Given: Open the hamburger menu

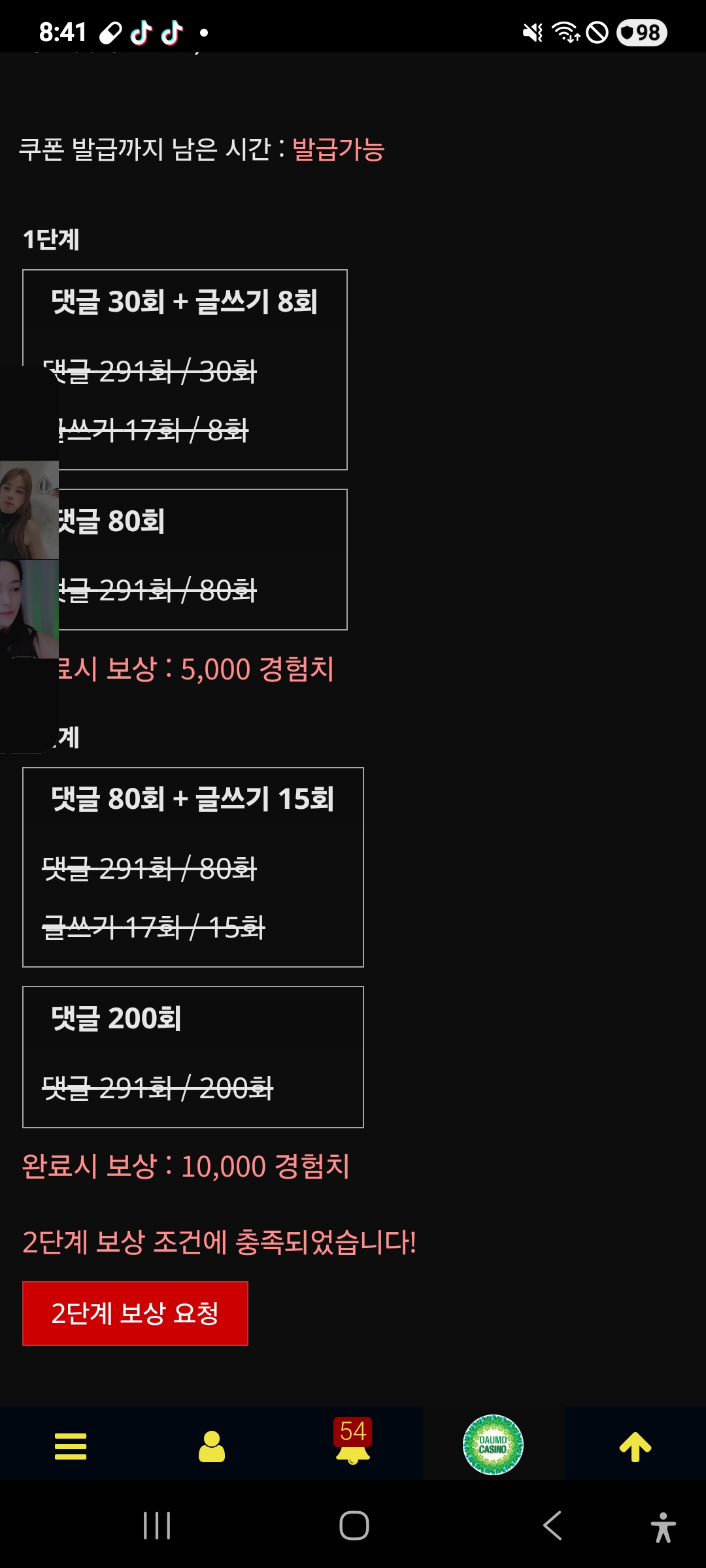Looking at the screenshot, I should click(x=71, y=1446).
